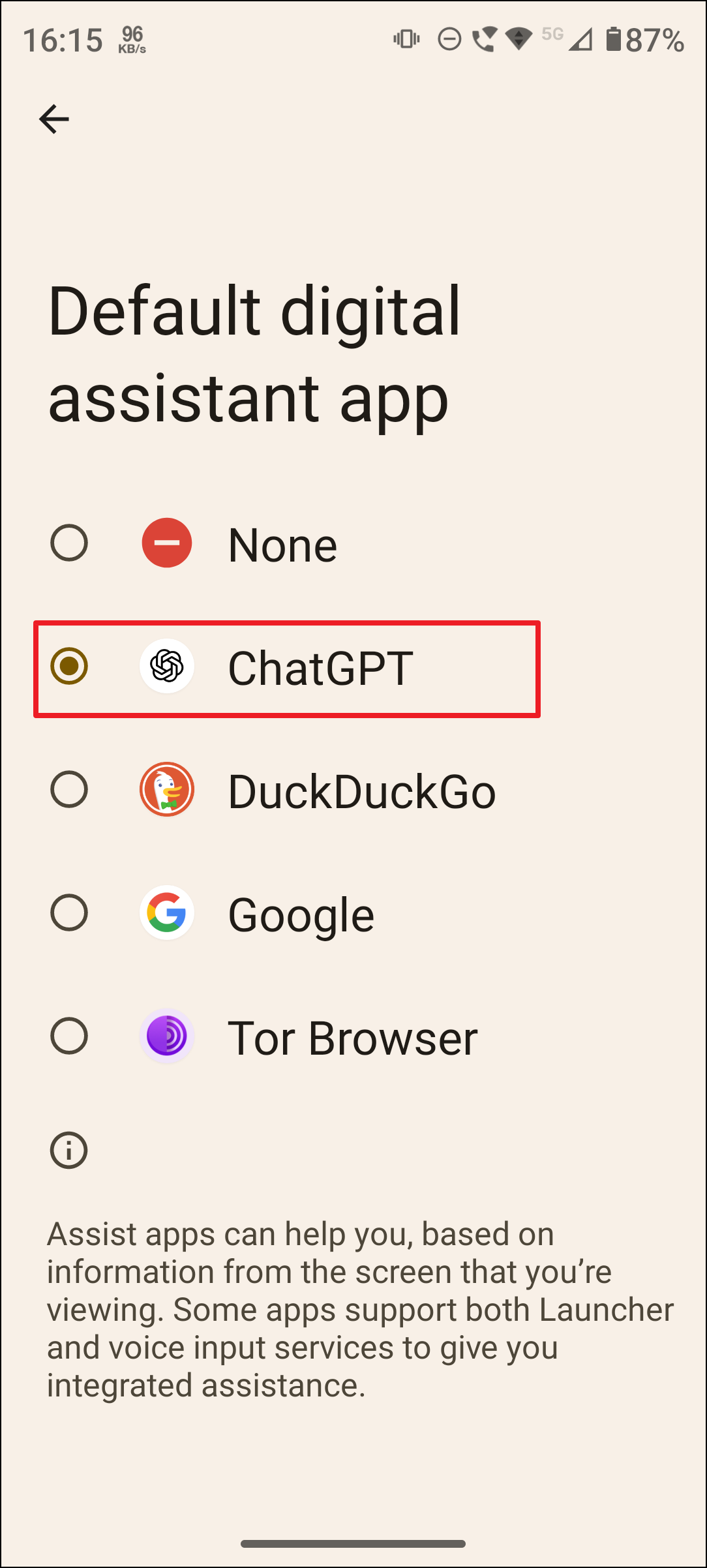The width and height of the screenshot is (707, 1568).
Task: Click the red None prohibition icon
Action: 167,543
